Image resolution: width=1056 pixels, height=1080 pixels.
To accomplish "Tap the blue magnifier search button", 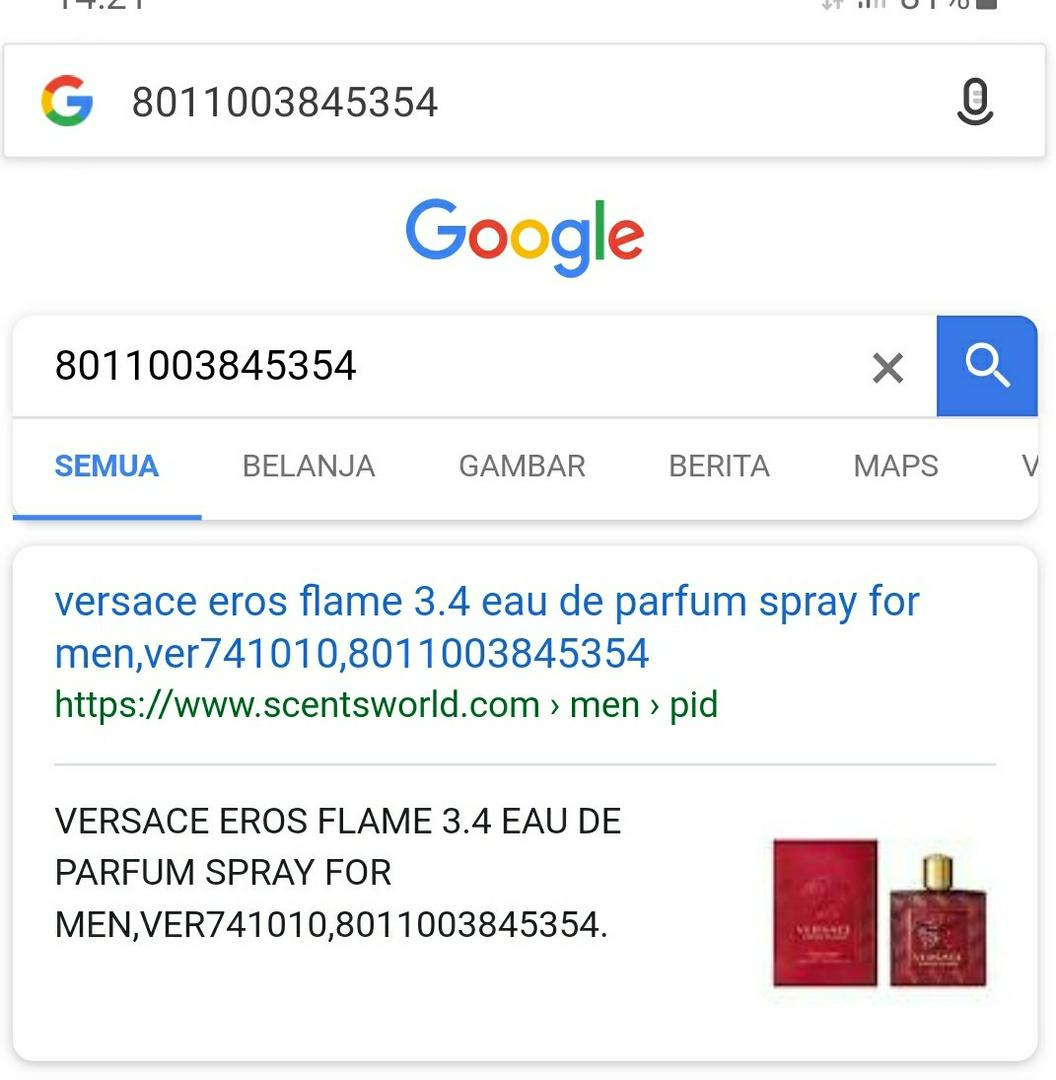I will pyautogui.click(x=986, y=366).
